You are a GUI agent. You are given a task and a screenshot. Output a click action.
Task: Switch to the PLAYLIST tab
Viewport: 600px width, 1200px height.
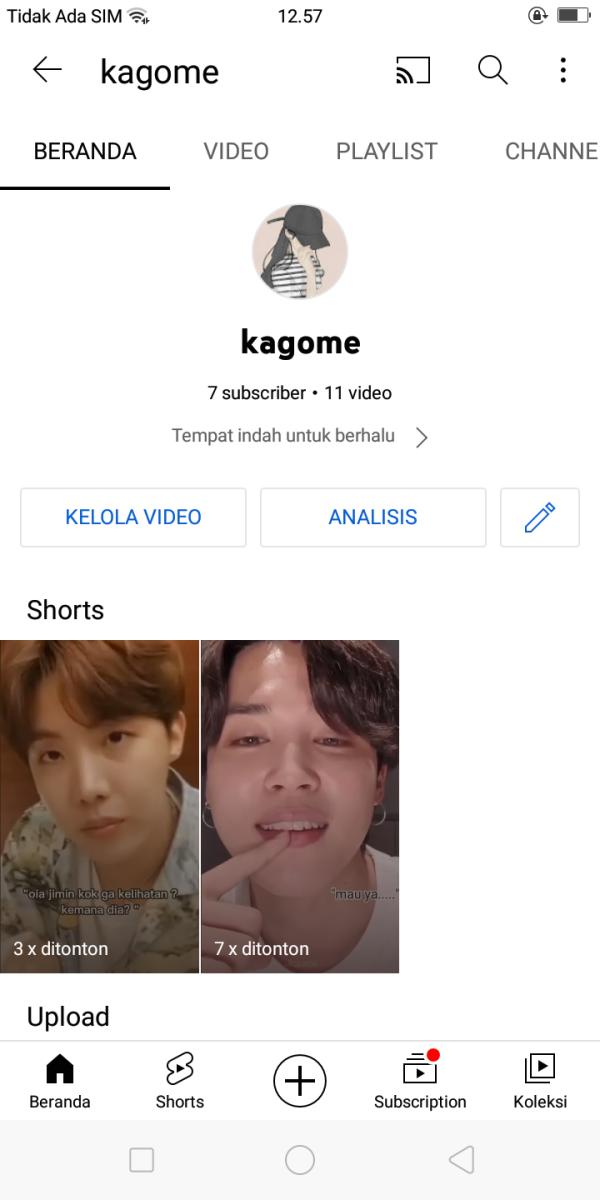point(386,152)
